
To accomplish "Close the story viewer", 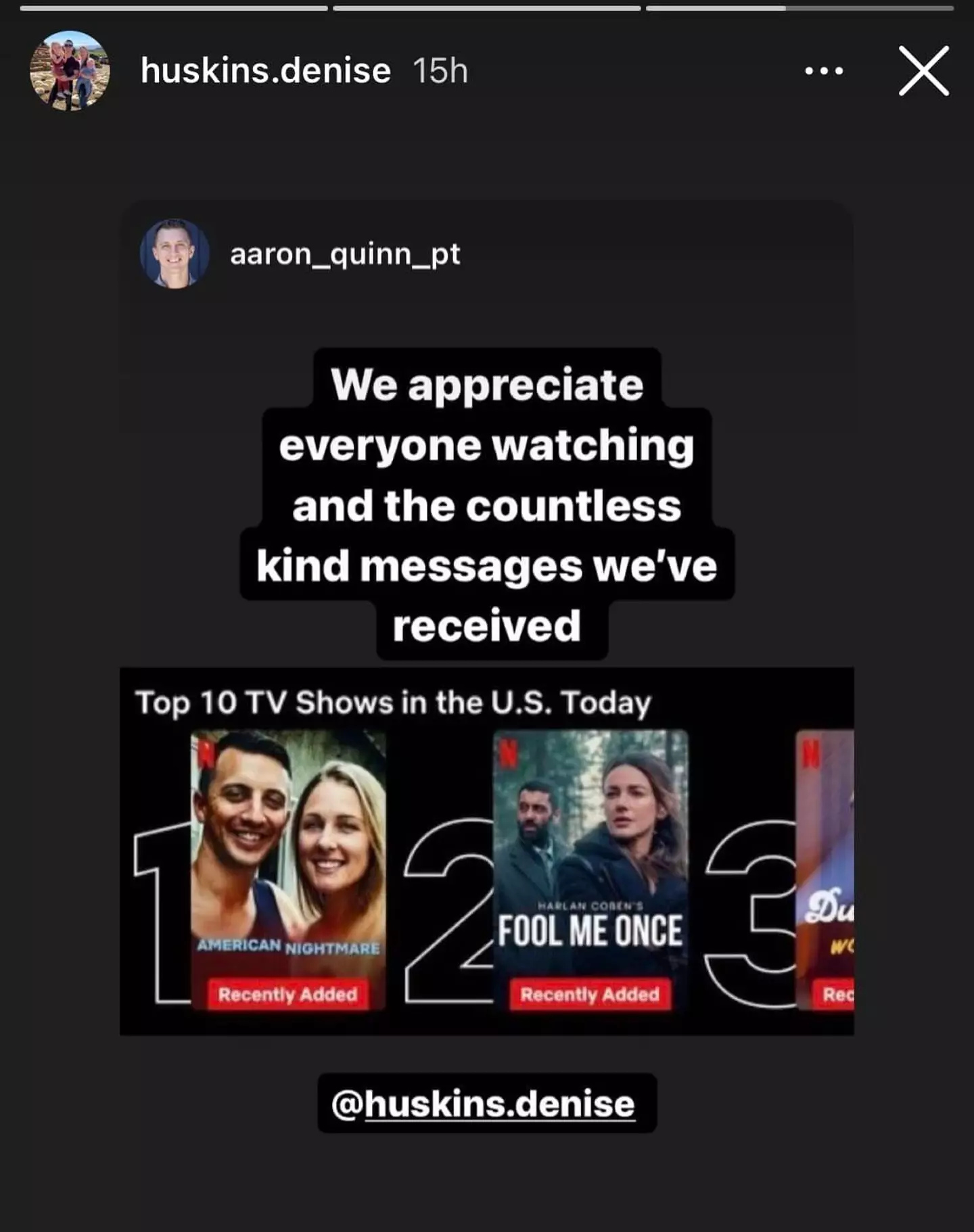I will 923,71.
